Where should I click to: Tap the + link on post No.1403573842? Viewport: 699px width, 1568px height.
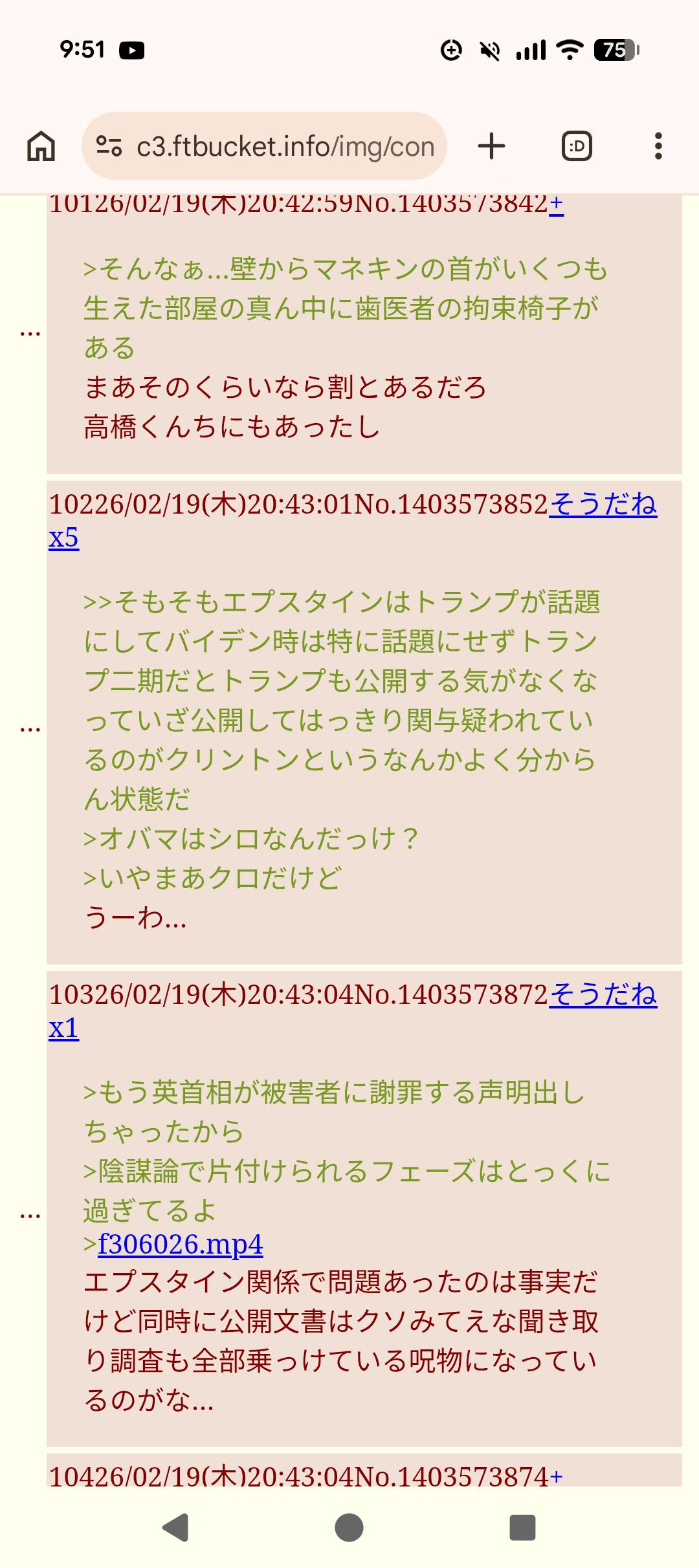(x=557, y=204)
